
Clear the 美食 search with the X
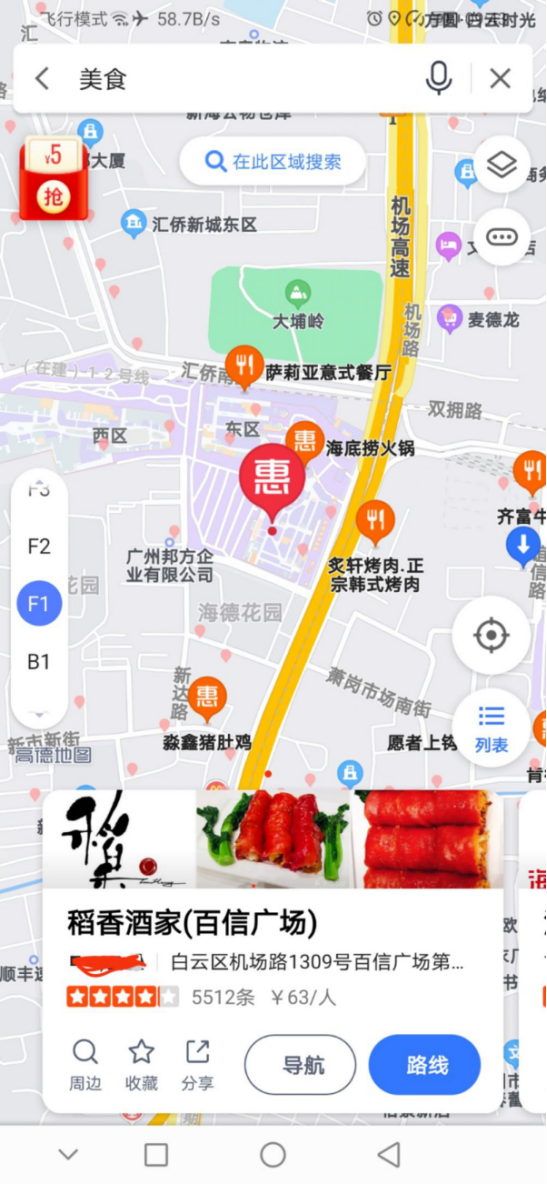click(500, 79)
